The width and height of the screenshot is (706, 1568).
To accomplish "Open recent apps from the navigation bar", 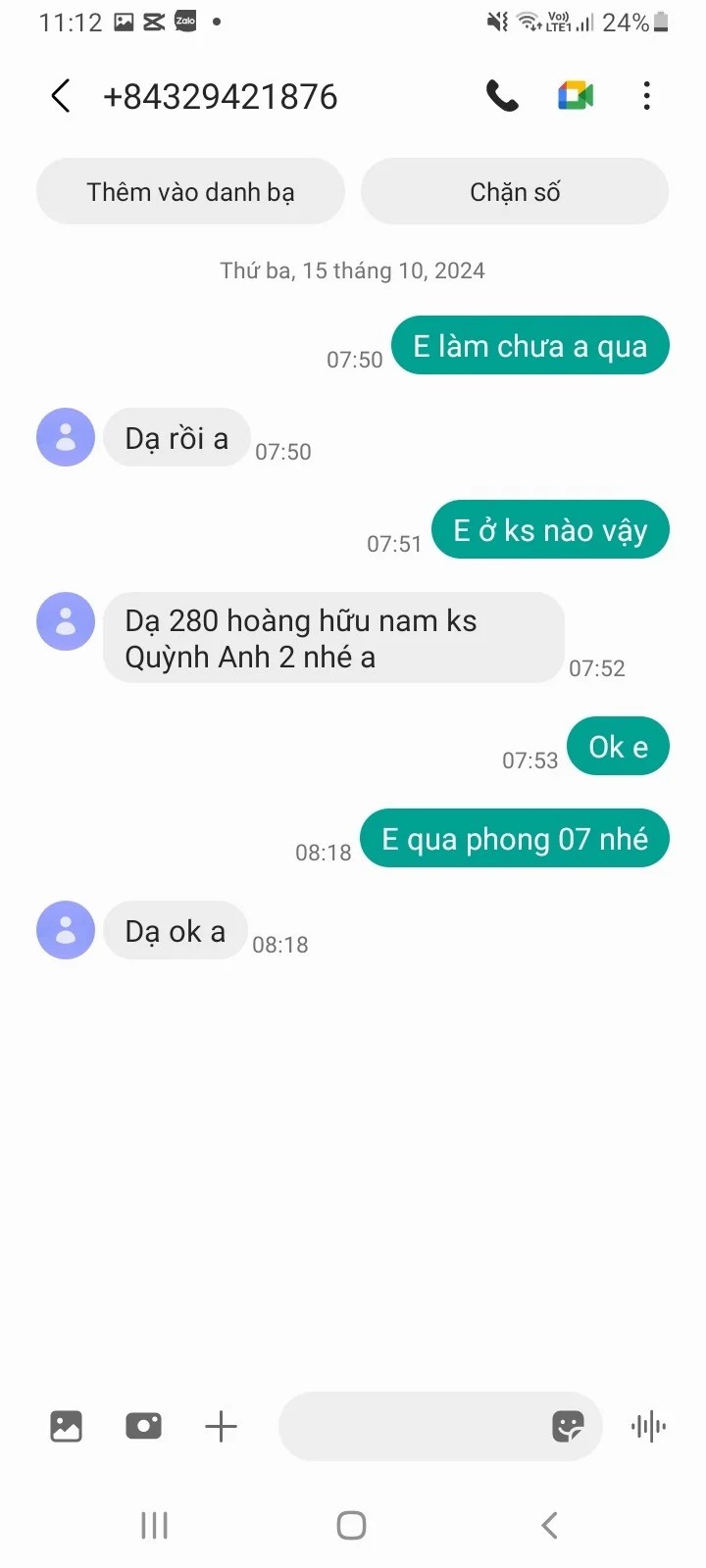I will tap(155, 1525).
